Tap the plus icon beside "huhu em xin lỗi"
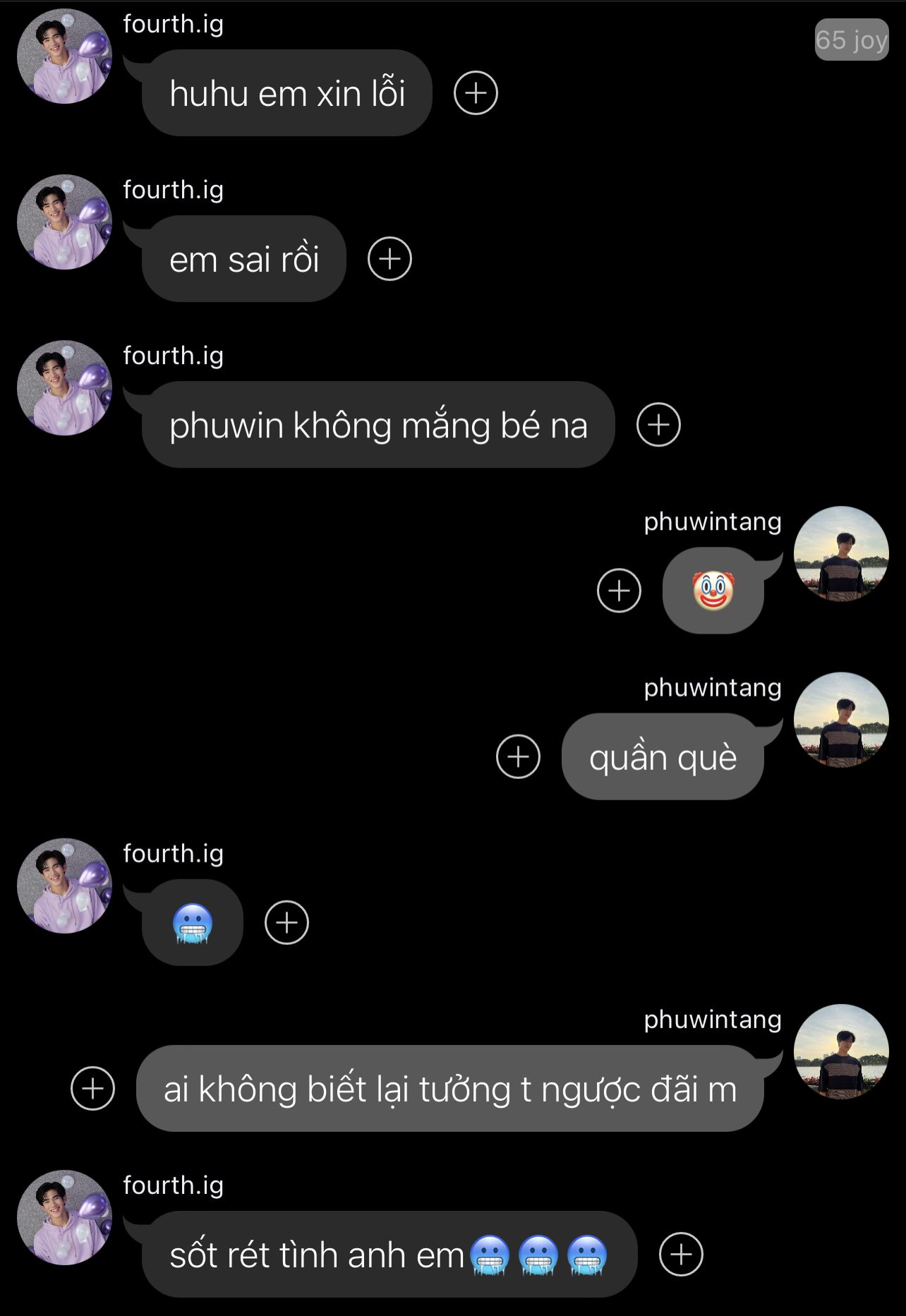 point(476,93)
